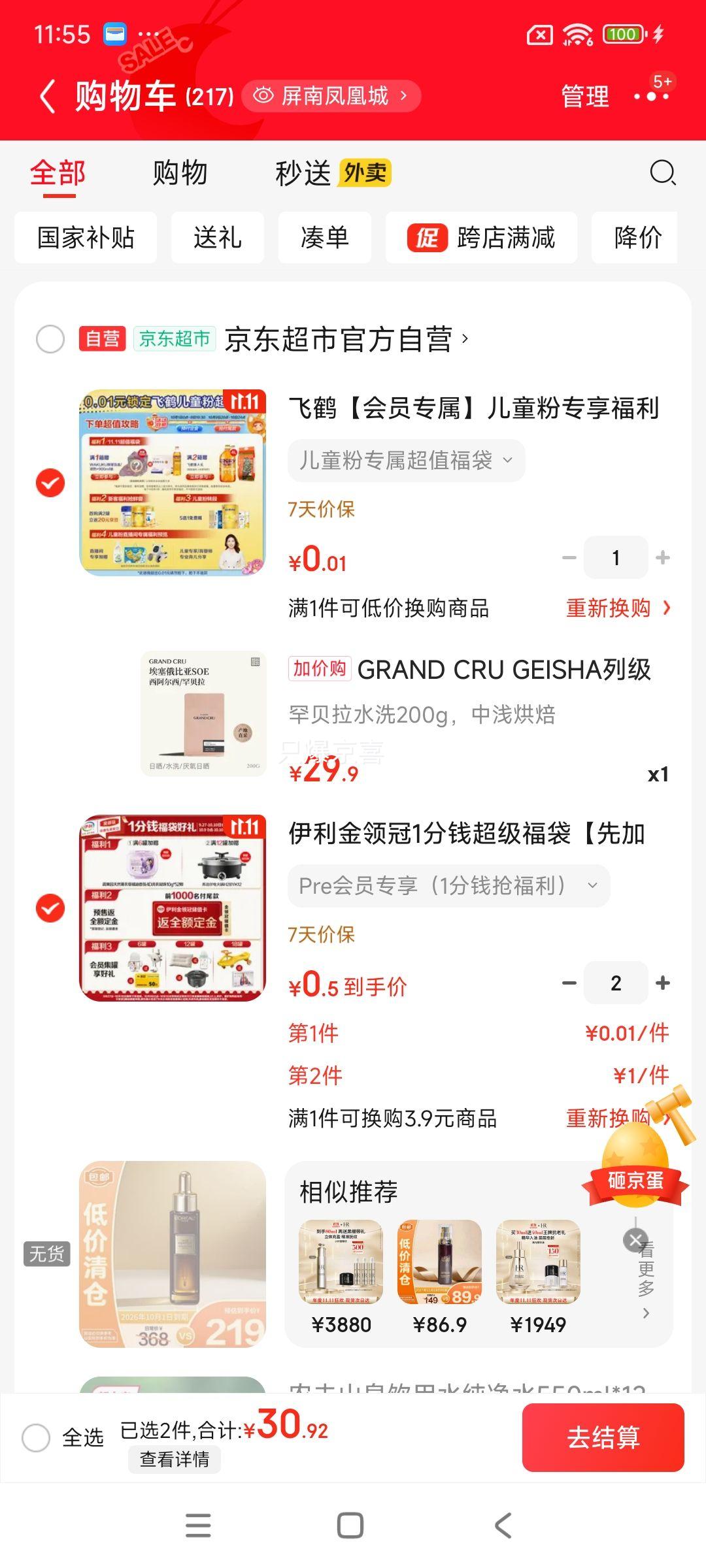
Task: Tap 管理 to manage cart items
Action: [x=584, y=97]
